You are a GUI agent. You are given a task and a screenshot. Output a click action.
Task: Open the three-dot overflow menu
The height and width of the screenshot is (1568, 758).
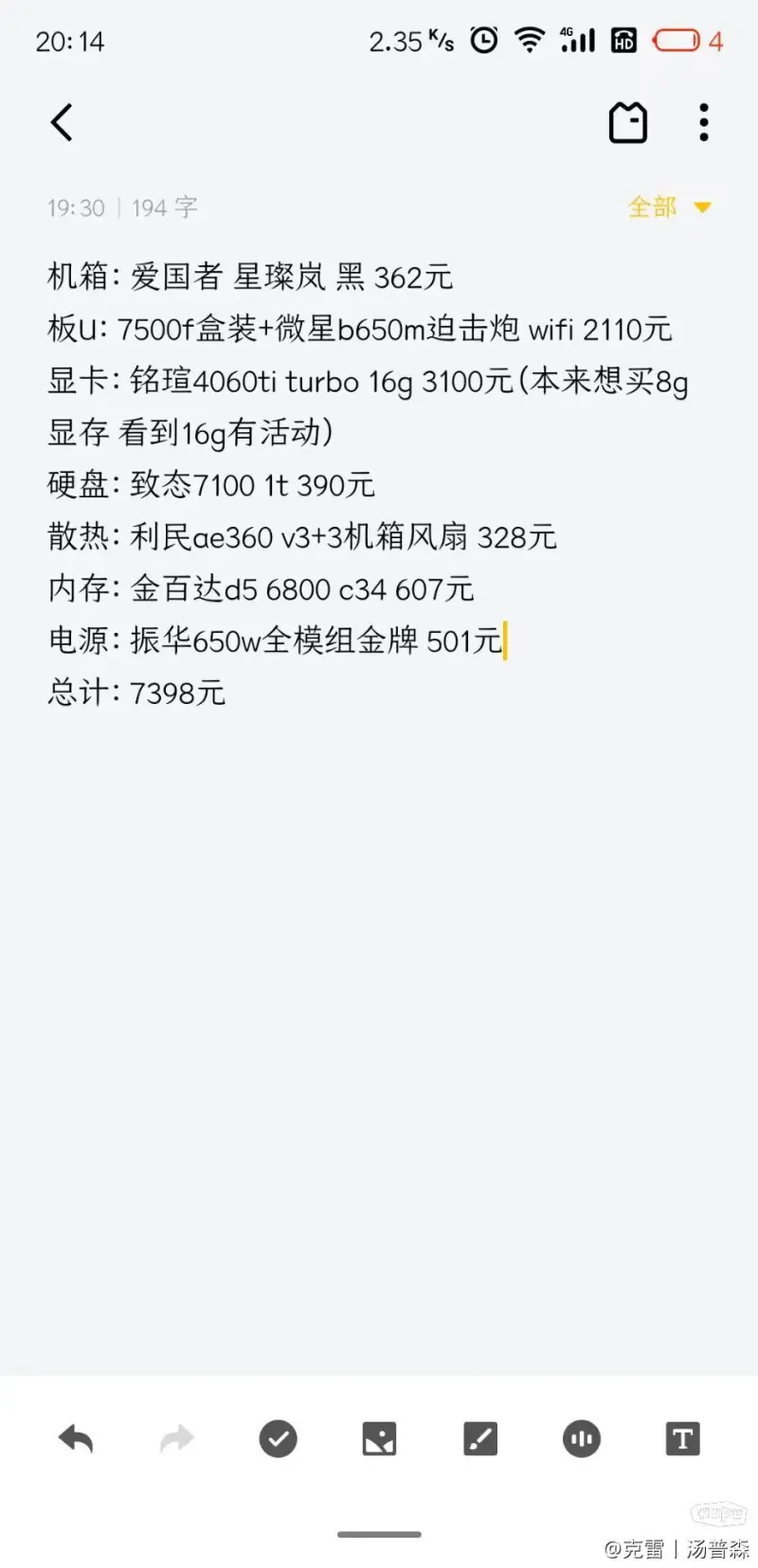pyautogui.click(x=703, y=123)
